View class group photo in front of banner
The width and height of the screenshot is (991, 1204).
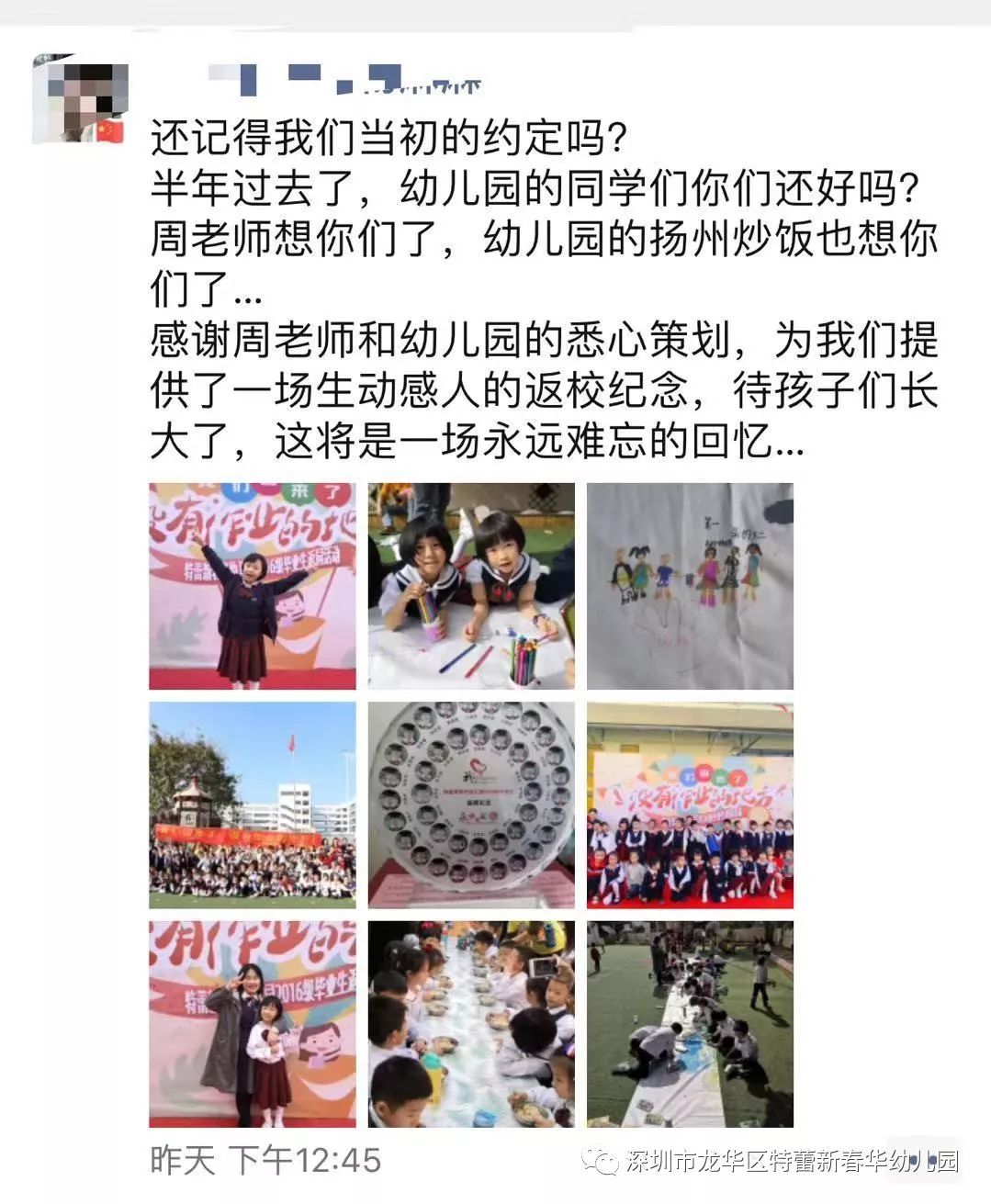tap(690, 805)
